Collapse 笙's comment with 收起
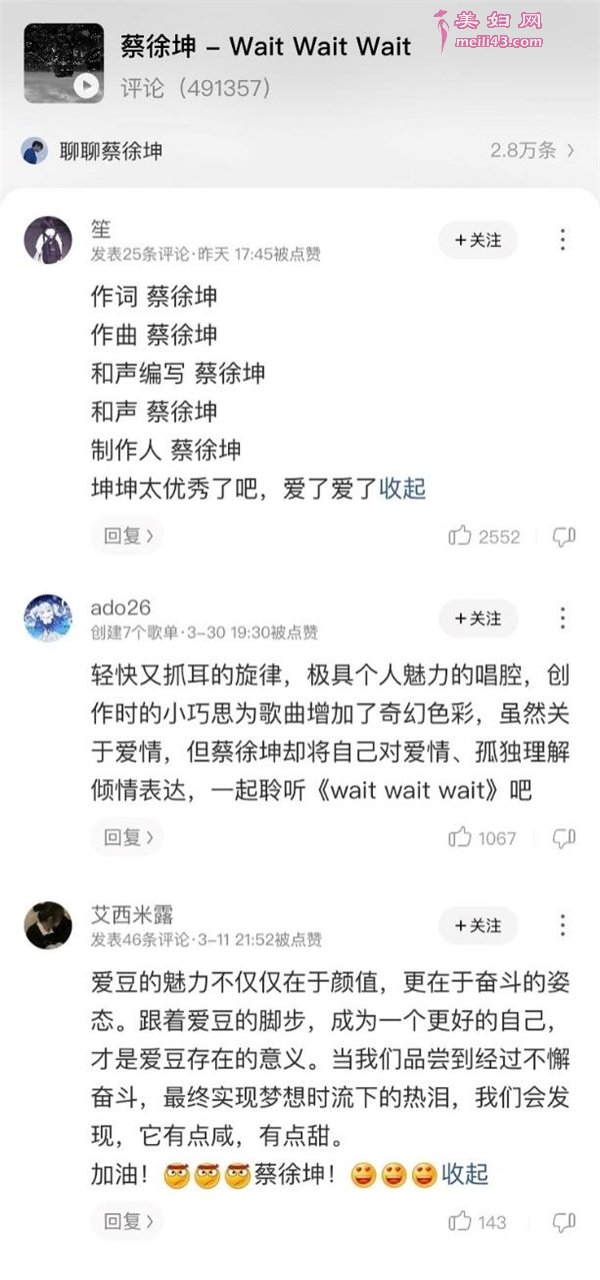This screenshot has height=1280, width=600. point(403,488)
